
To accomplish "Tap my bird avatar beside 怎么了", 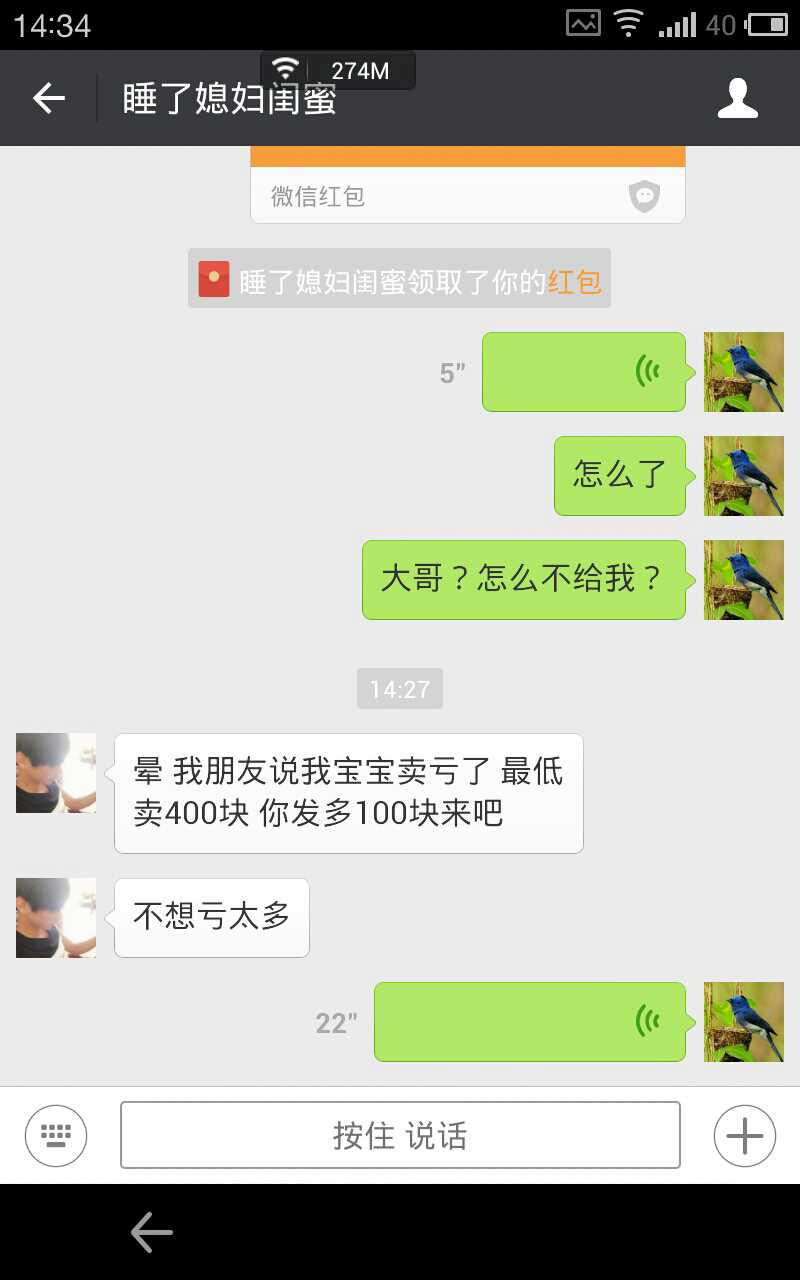I will point(743,476).
